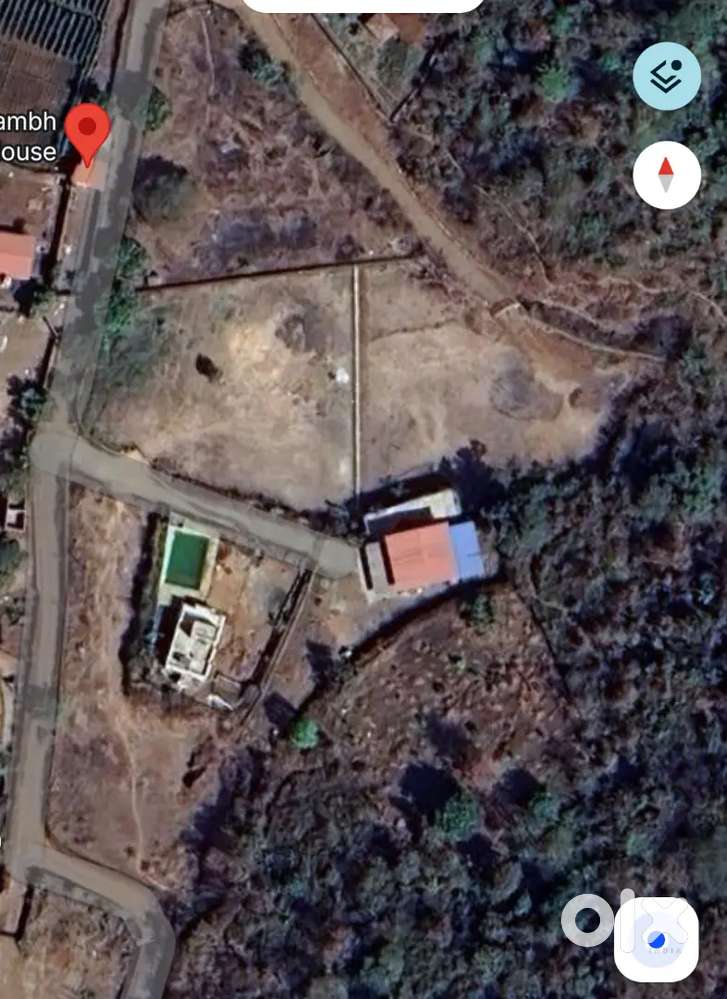Open the map layers button

667,77
